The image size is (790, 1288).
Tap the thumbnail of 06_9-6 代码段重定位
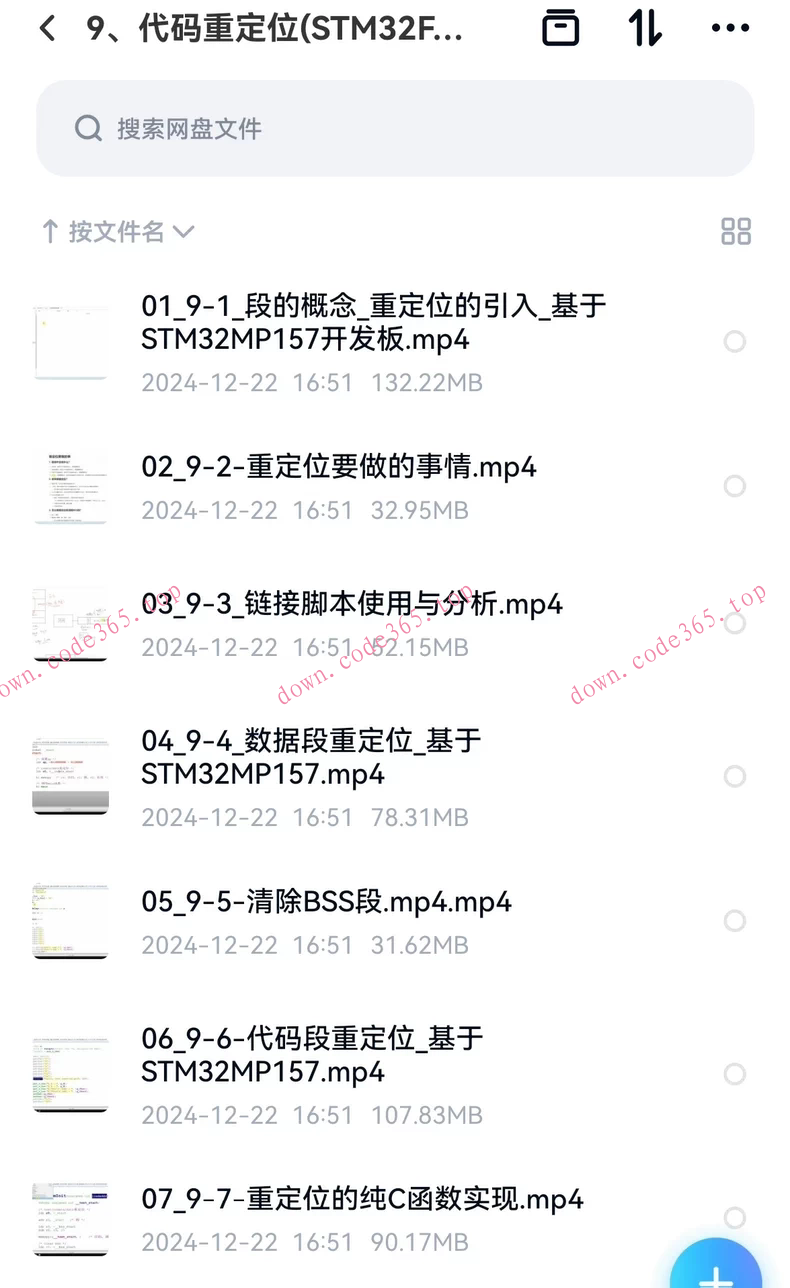(x=70, y=1073)
